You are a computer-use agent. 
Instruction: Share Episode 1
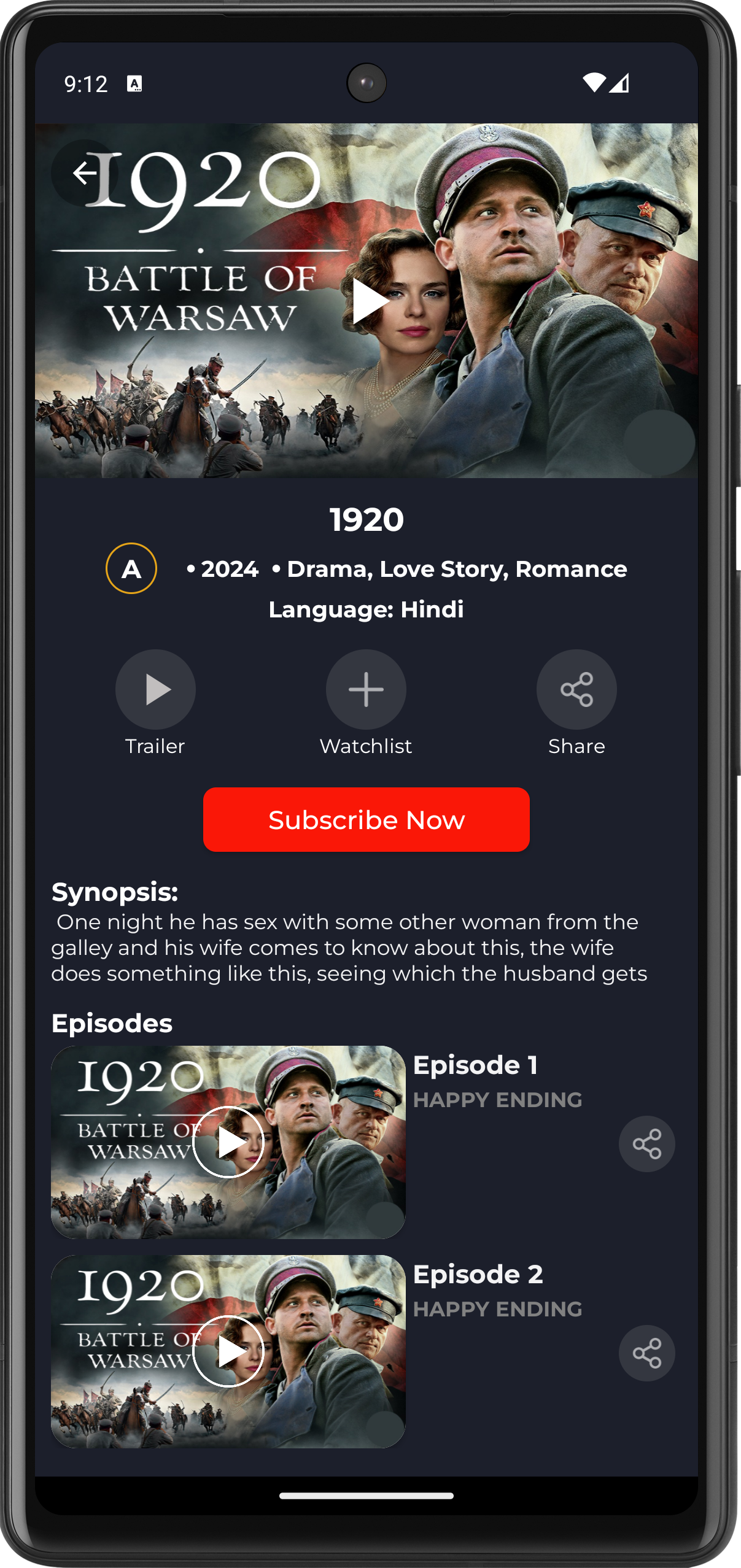pyautogui.click(x=646, y=1144)
